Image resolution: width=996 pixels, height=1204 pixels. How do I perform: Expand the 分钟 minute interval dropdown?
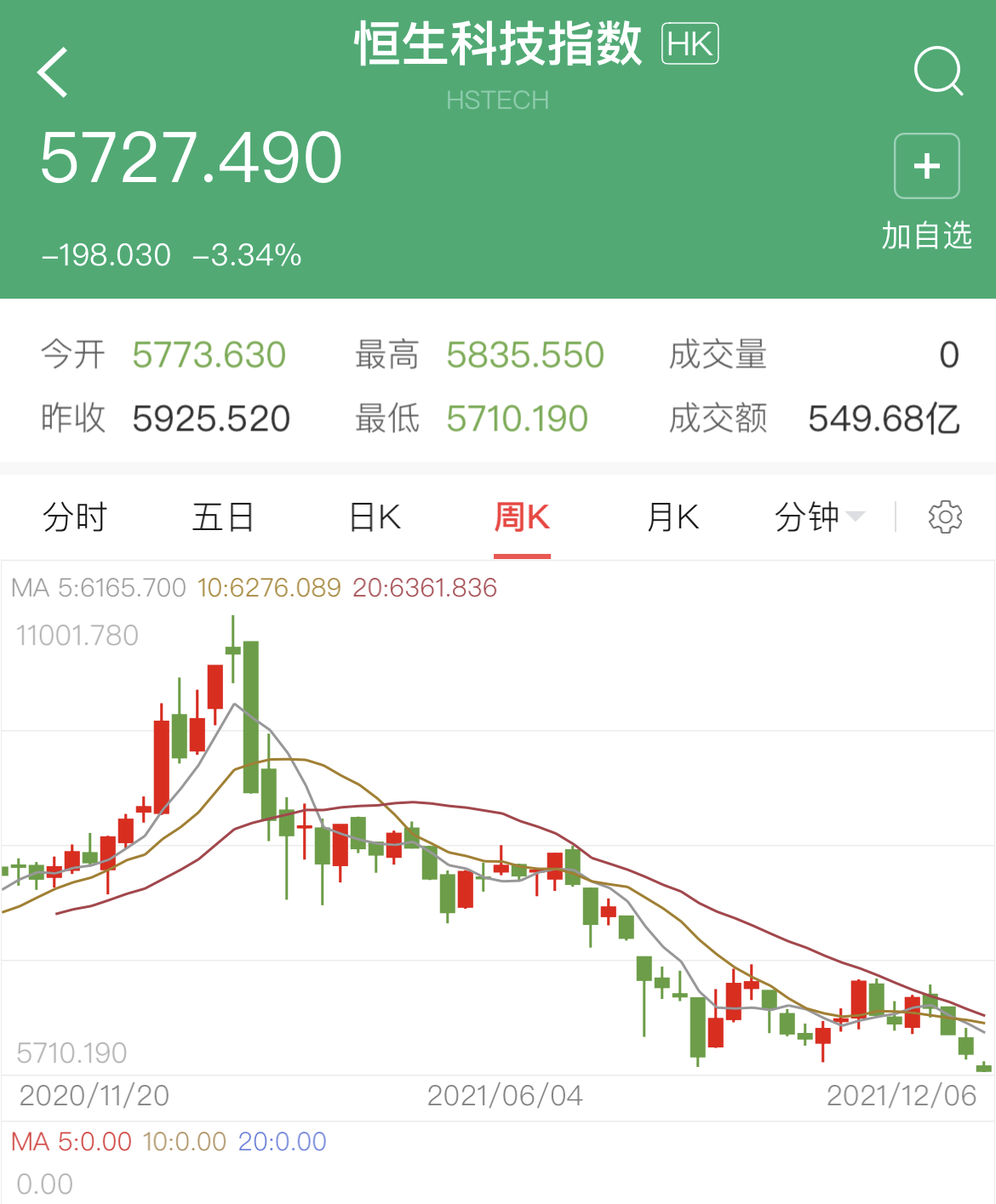819,517
